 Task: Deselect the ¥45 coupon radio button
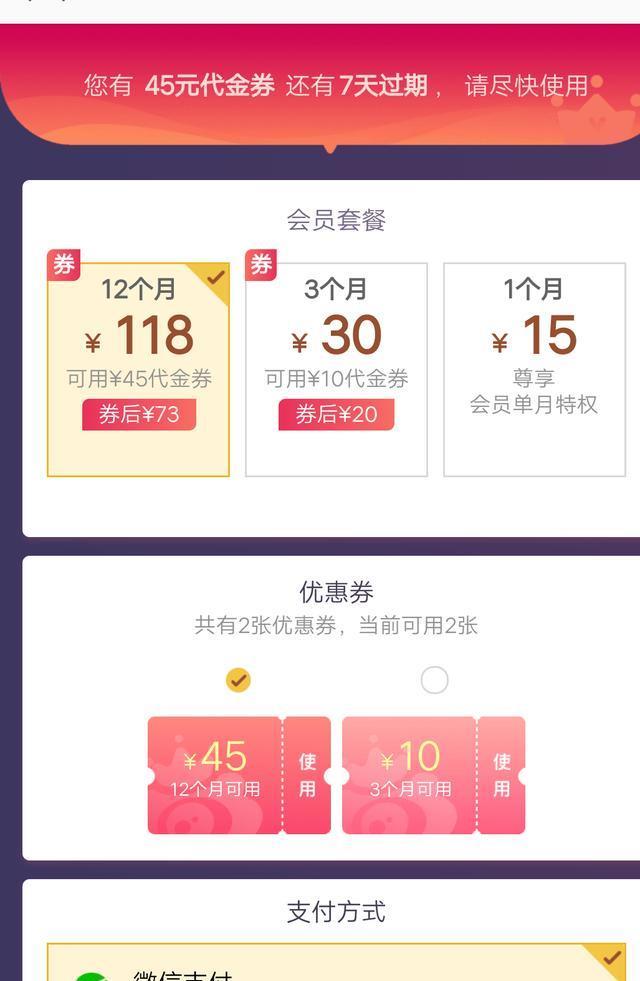coord(238,681)
